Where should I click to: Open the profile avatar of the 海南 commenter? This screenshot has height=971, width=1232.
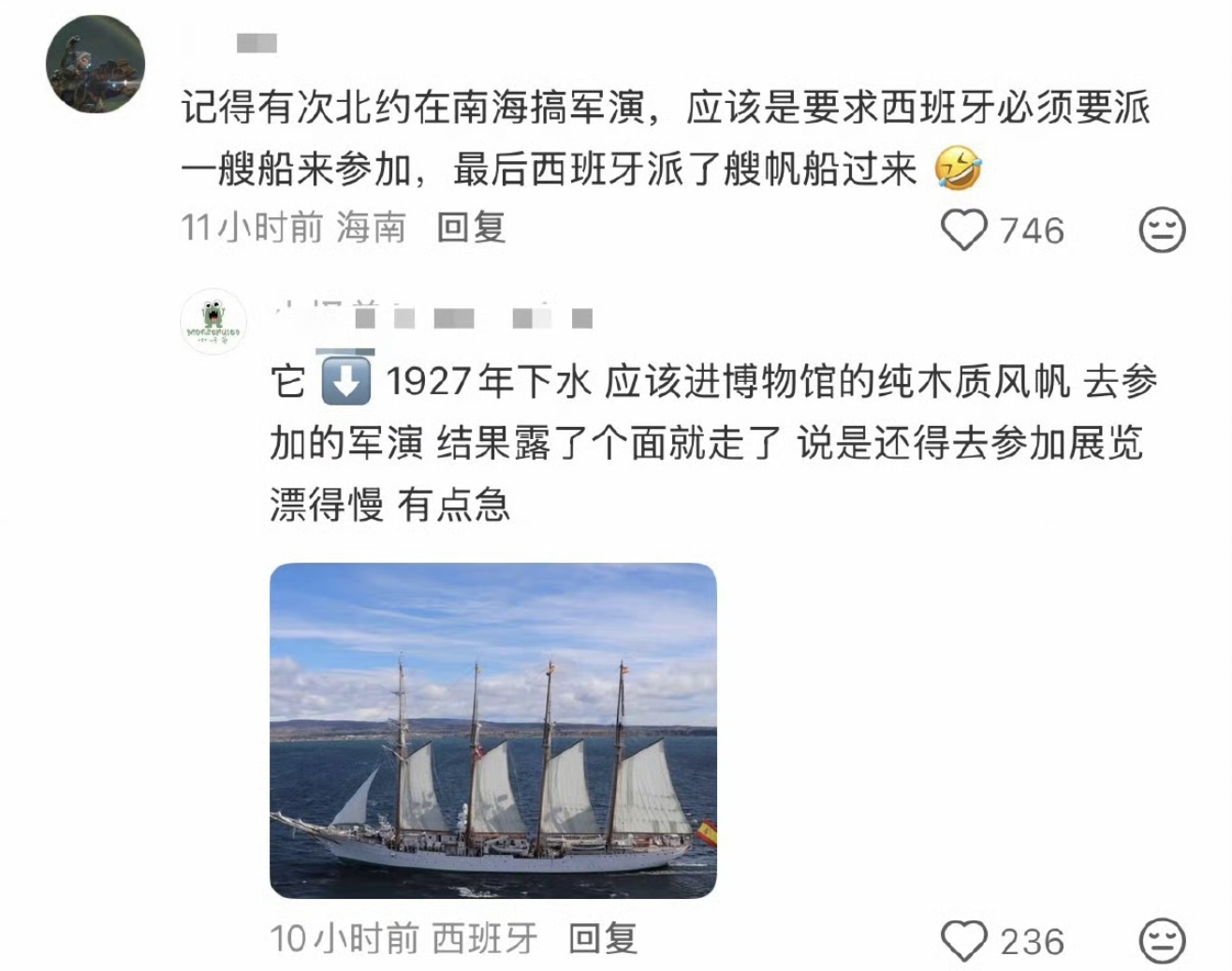[x=95, y=64]
